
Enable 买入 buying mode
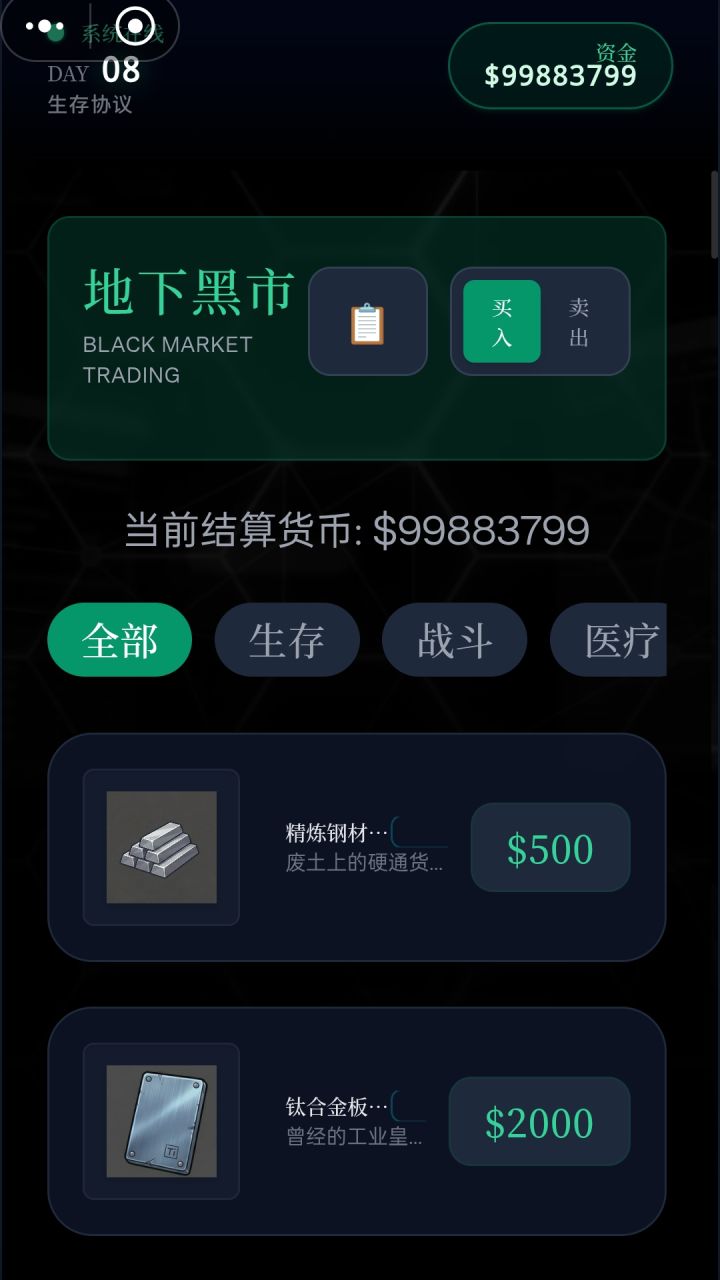tap(501, 321)
